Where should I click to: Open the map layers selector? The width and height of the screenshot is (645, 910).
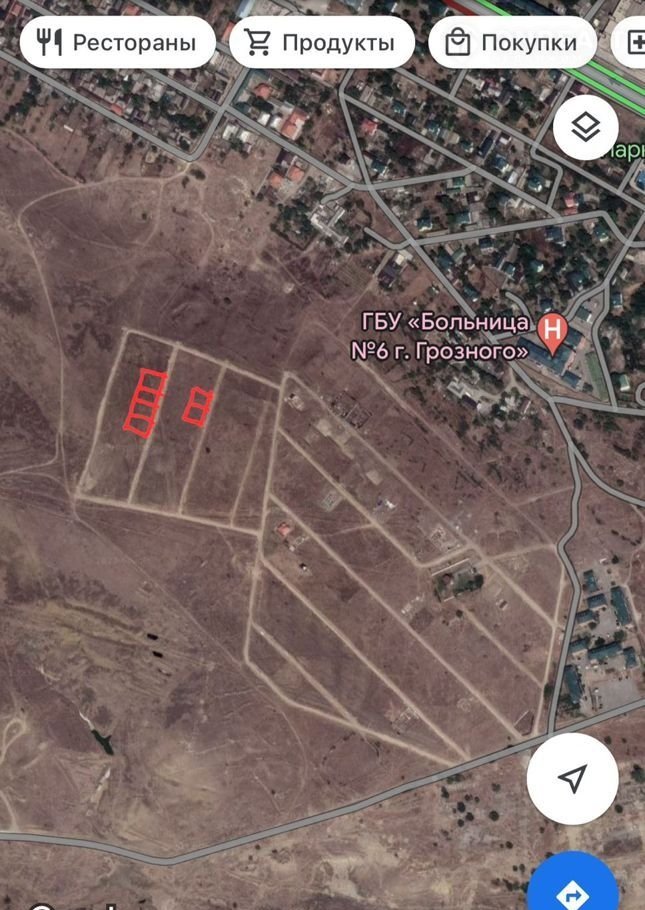click(x=585, y=127)
